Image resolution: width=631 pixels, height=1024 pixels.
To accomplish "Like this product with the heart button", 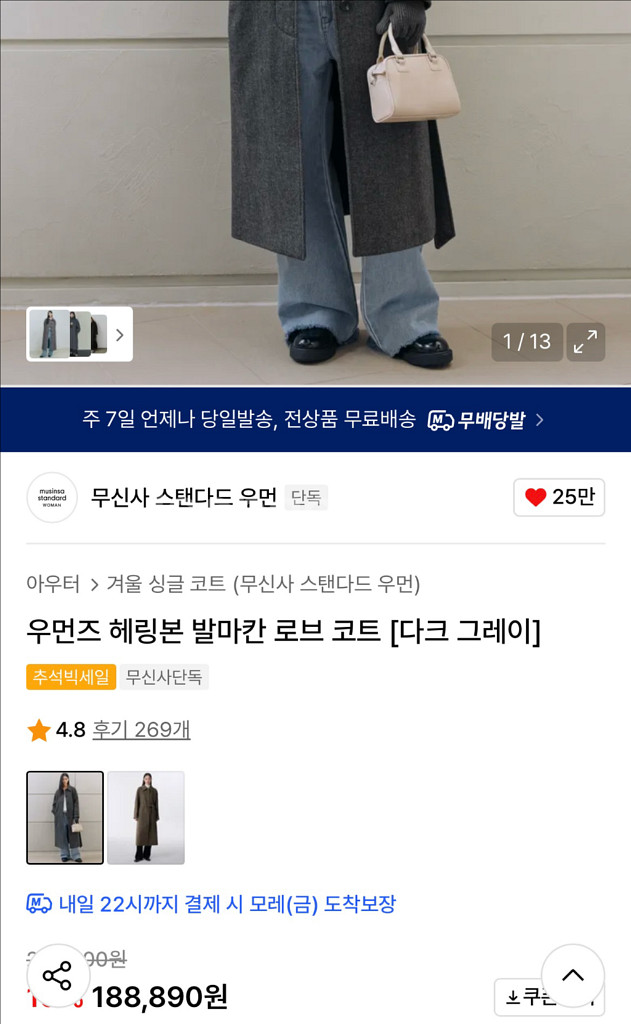I will [x=559, y=497].
